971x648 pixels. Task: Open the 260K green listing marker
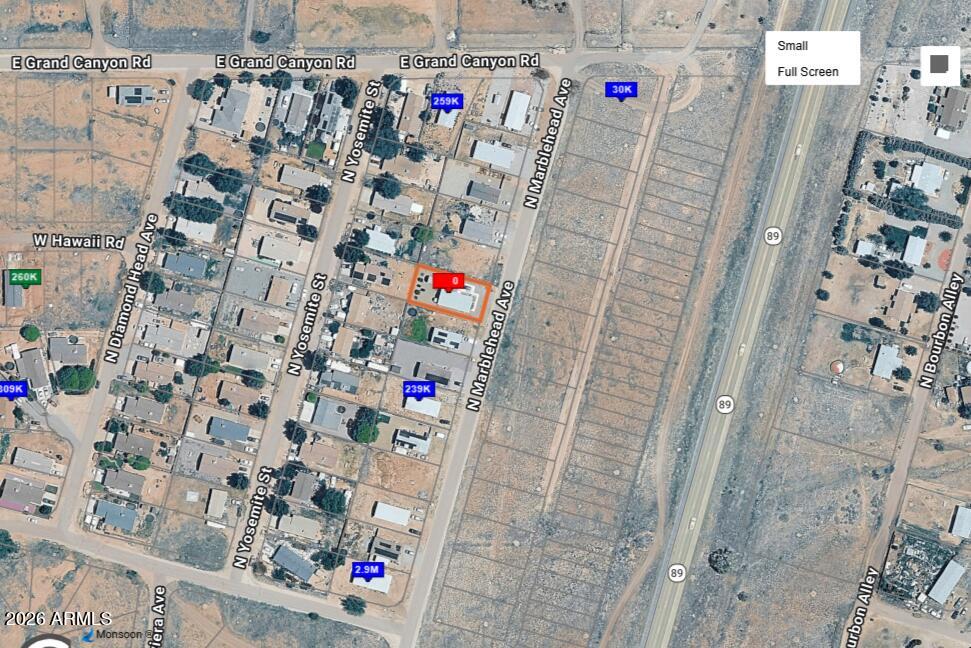(x=23, y=277)
